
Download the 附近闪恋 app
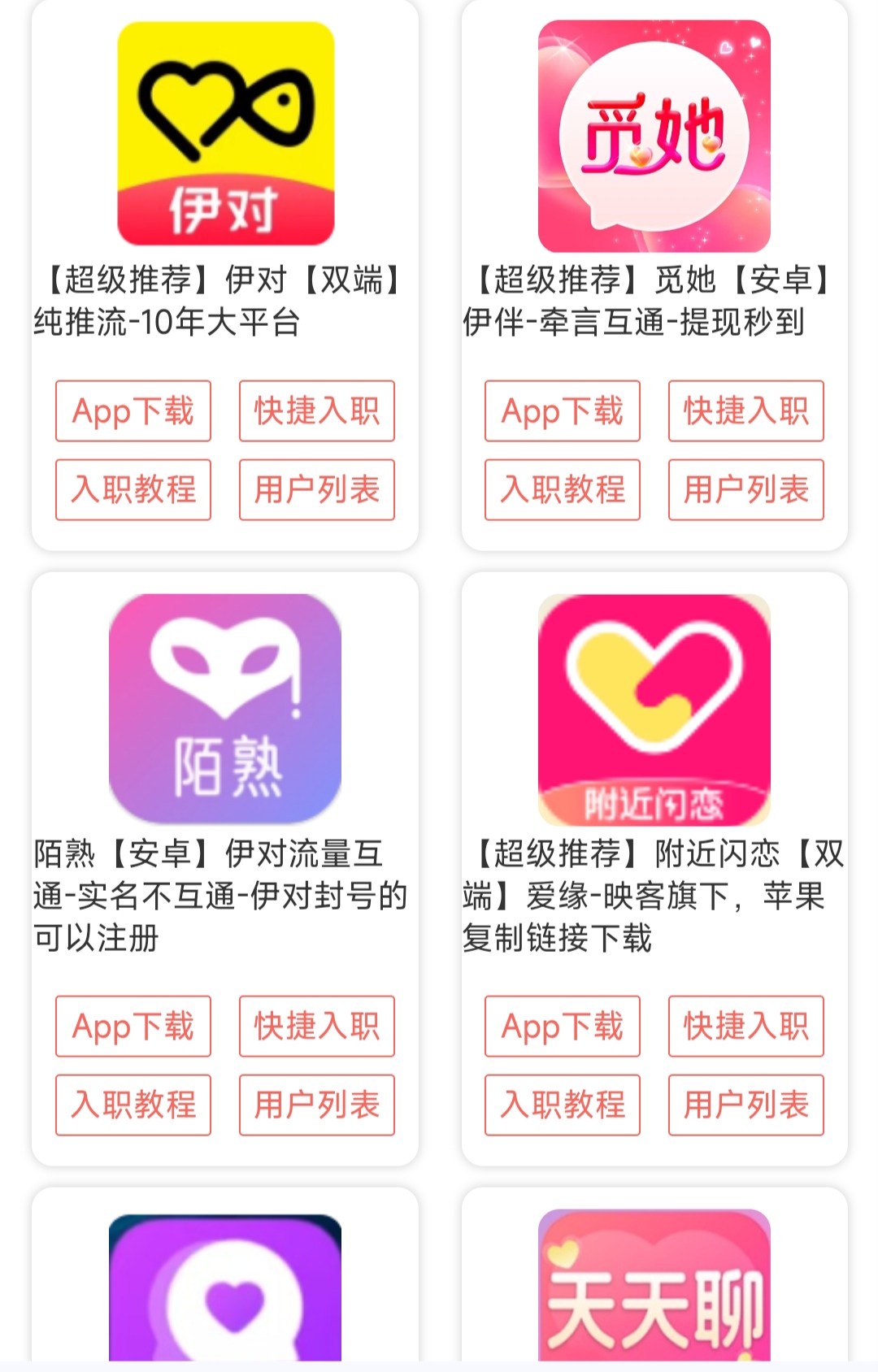pyautogui.click(x=563, y=1027)
